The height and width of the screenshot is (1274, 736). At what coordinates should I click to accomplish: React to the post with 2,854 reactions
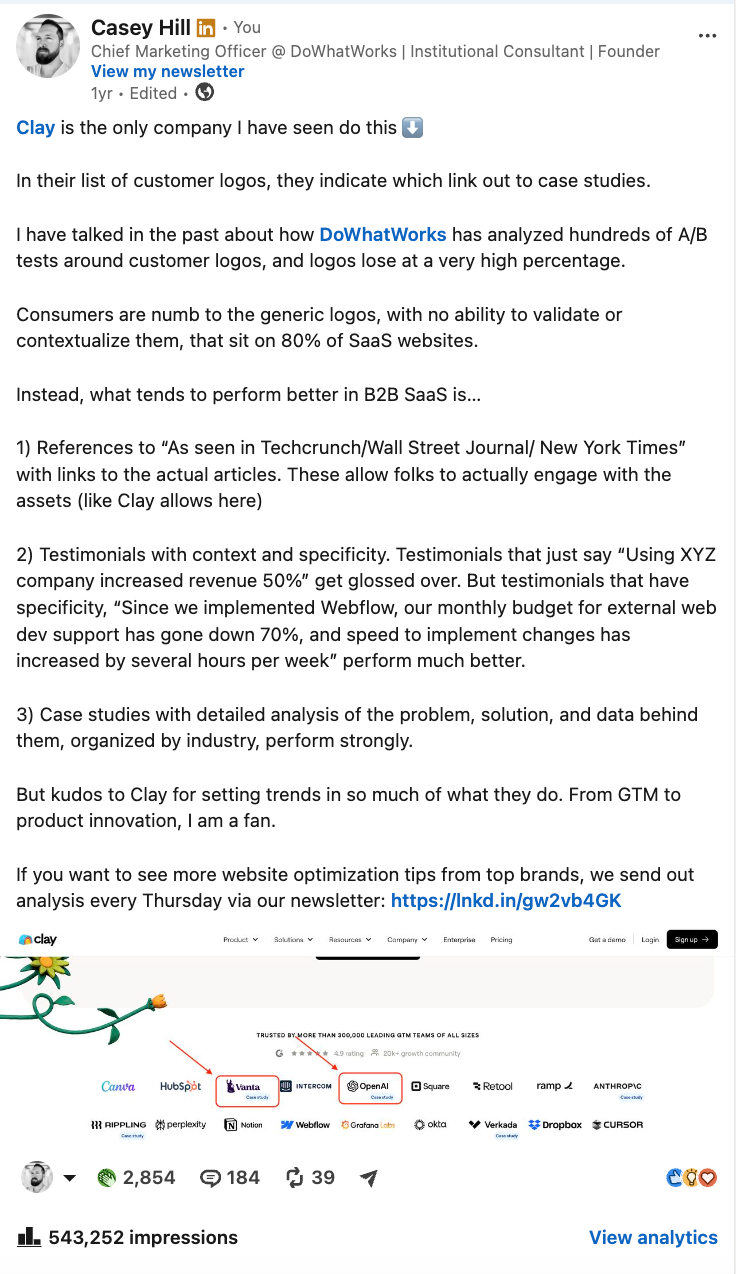click(136, 1178)
